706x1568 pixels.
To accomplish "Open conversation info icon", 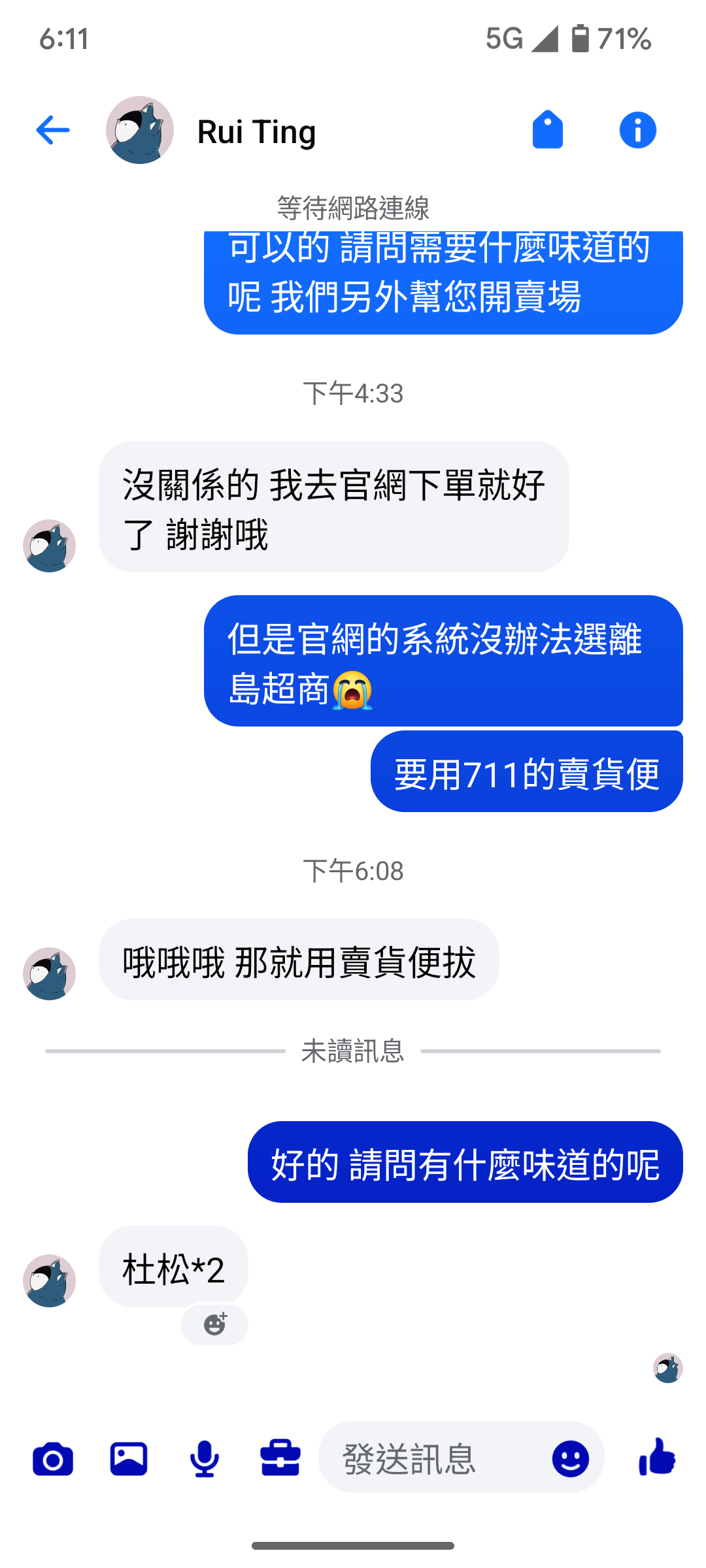I will pos(637,130).
